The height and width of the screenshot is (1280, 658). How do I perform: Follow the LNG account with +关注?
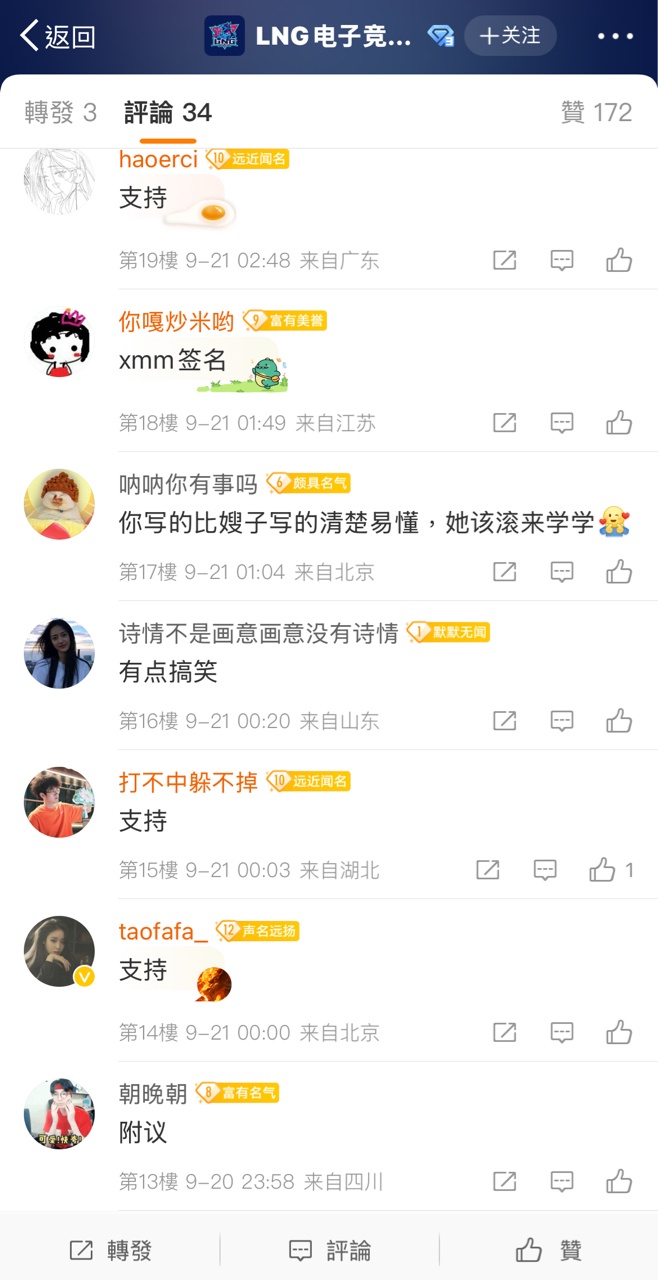[510, 36]
